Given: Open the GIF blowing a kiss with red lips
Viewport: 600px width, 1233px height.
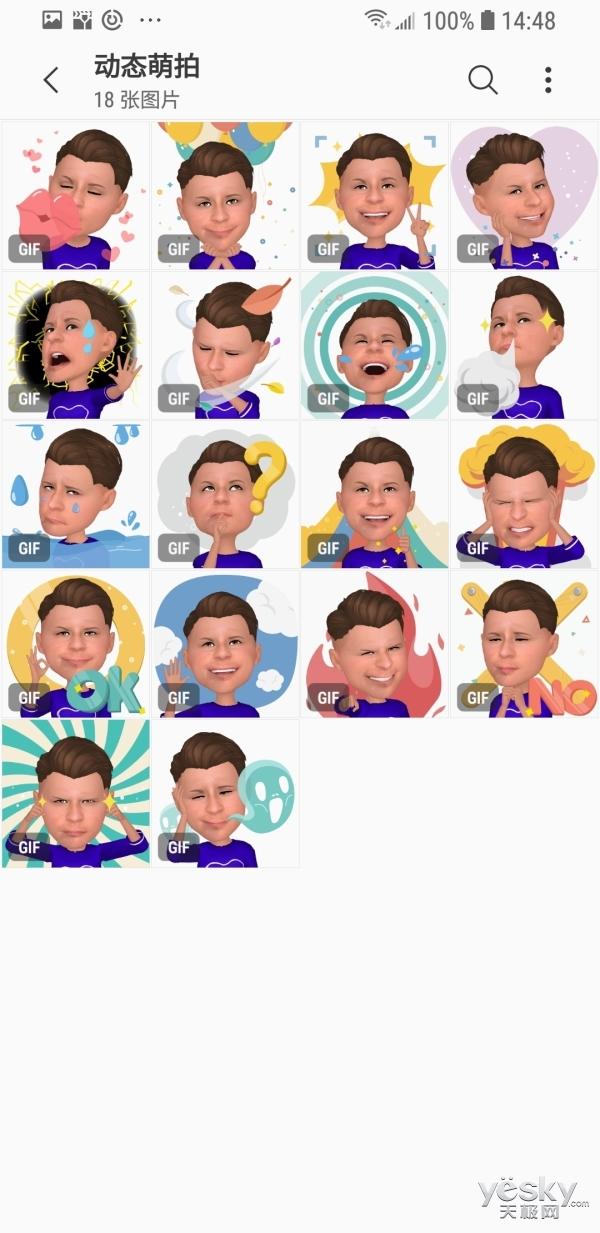Looking at the screenshot, I should (76, 196).
